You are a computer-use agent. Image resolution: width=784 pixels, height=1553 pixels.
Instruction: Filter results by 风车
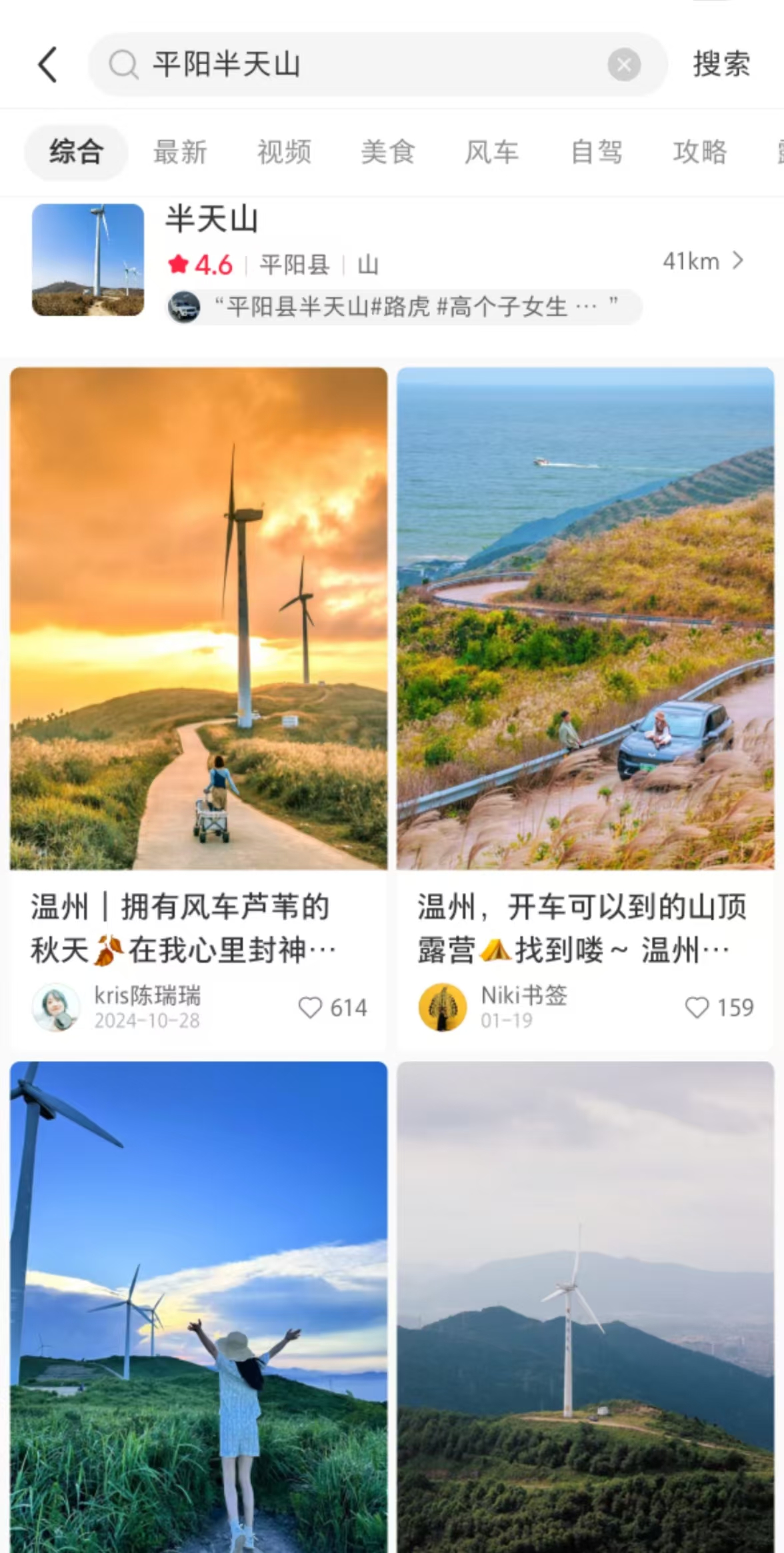pyautogui.click(x=491, y=152)
